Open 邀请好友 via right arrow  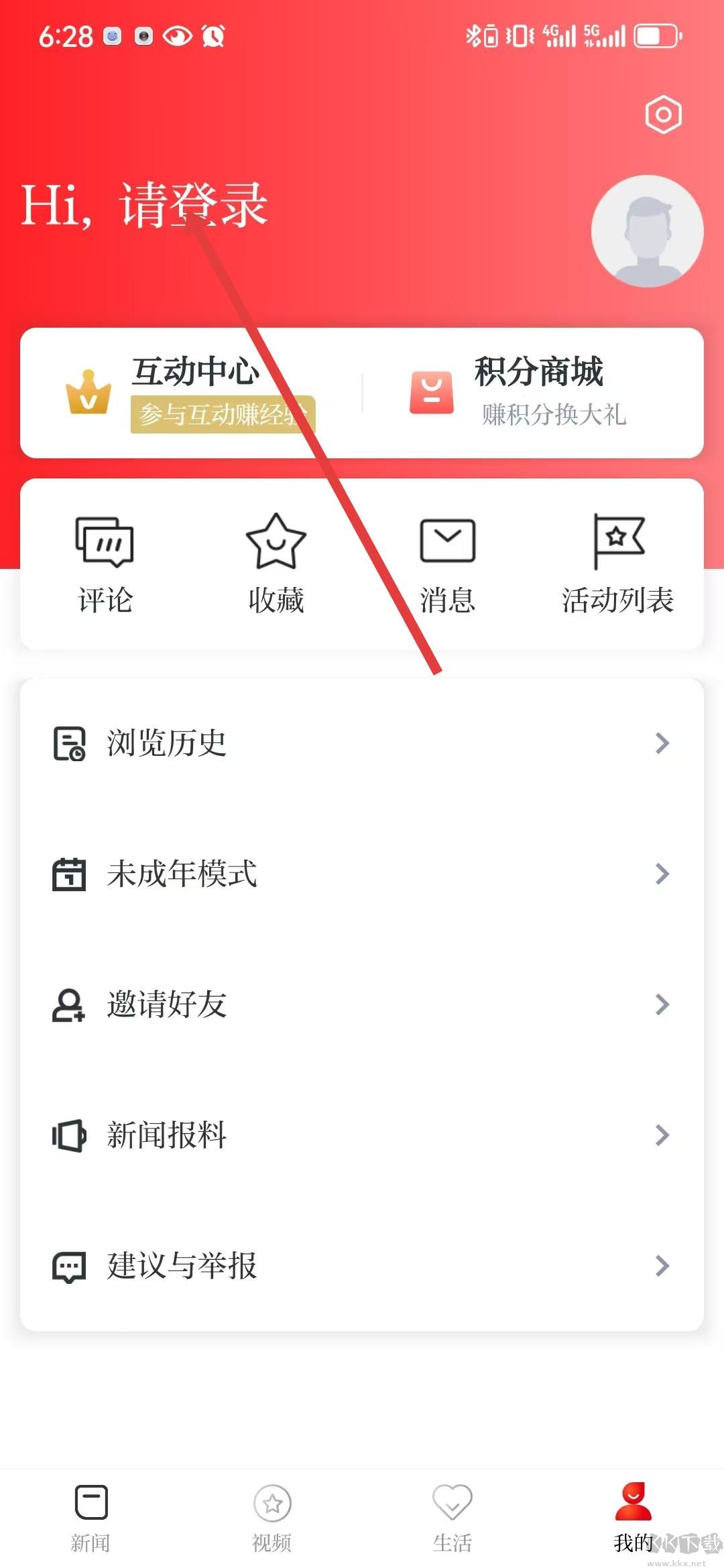coord(662,1004)
